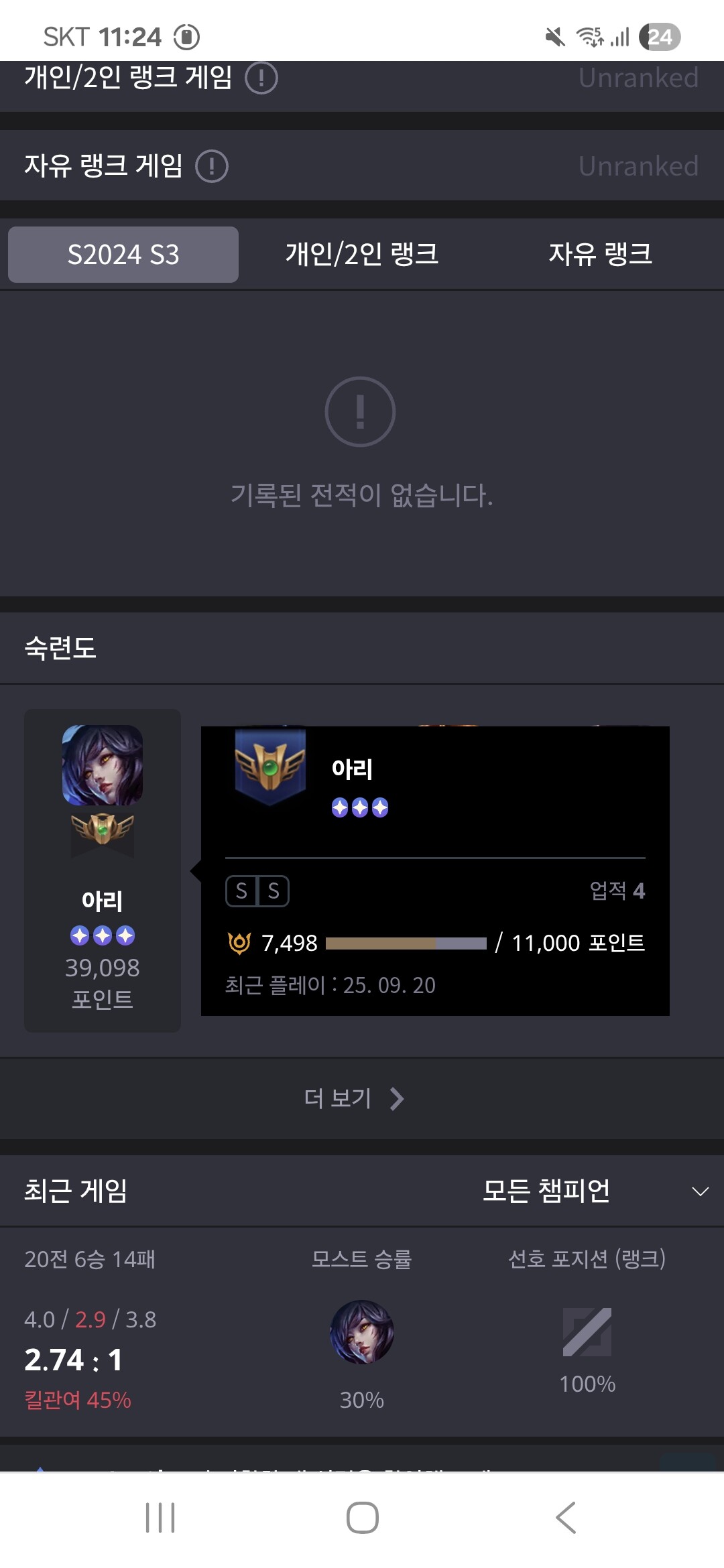
Task: Switch to the 자유 랭크 tab
Action: [x=600, y=255]
